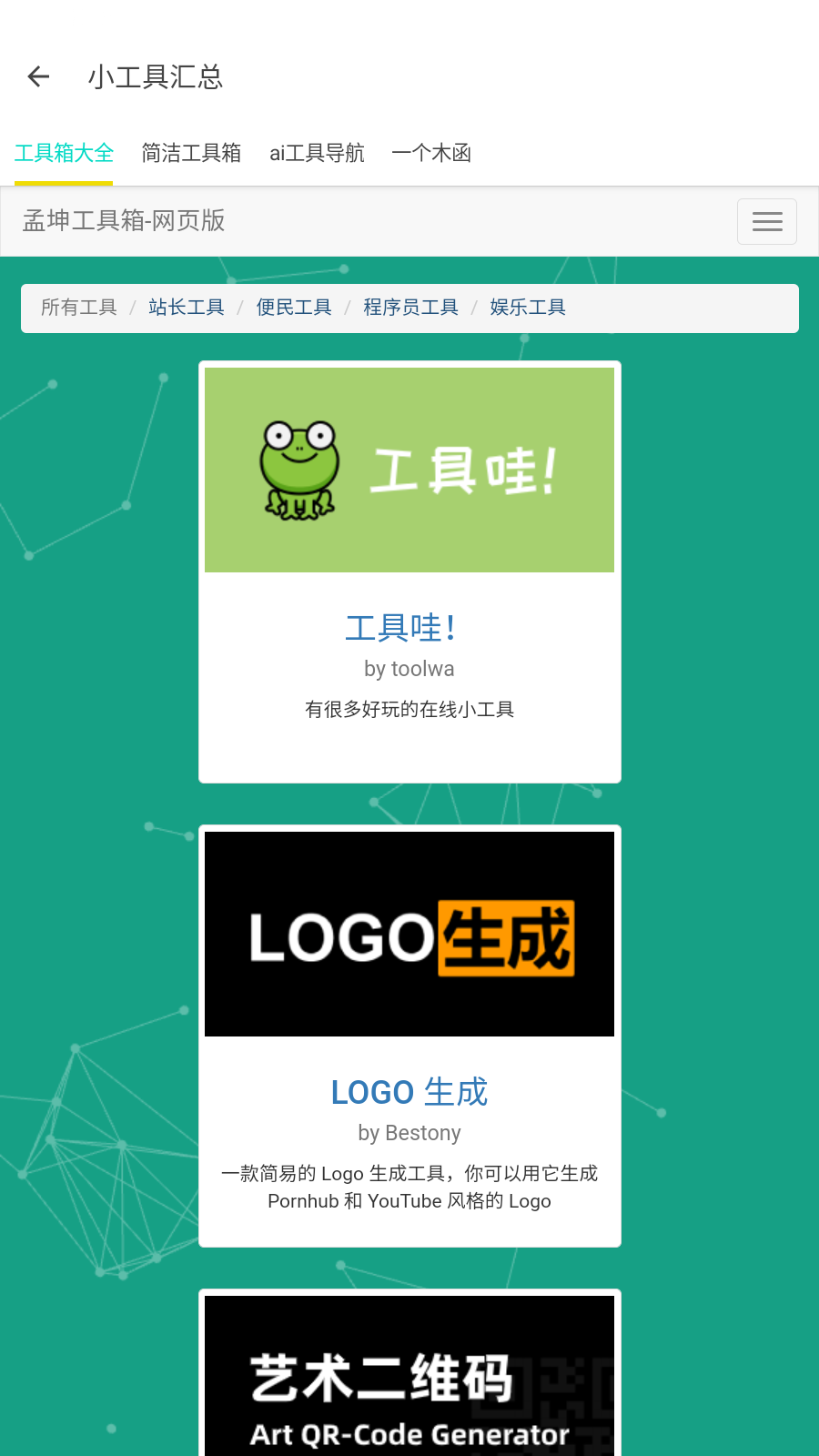Viewport: 819px width, 1456px height.
Task: Click the page title 小工具汇总
Action: pyautogui.click(x=155, y=77)
